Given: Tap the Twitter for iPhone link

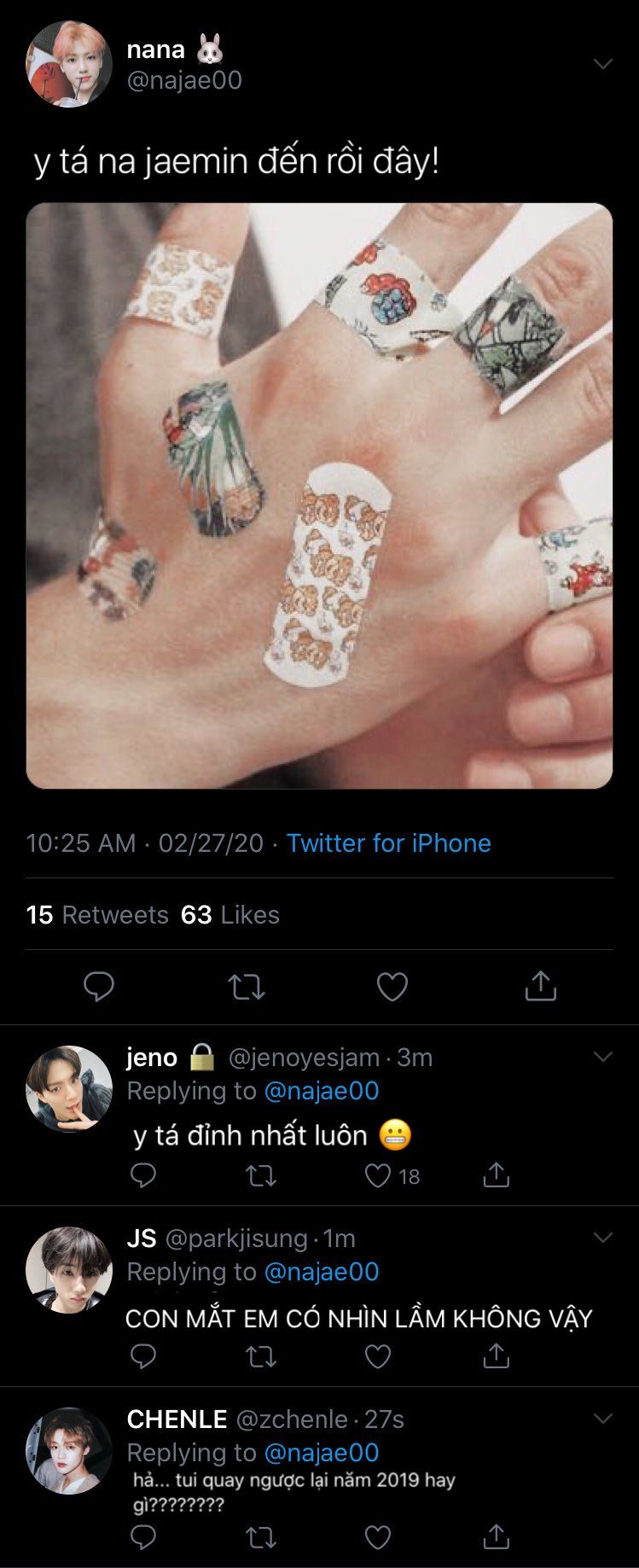Looking at the screenshot, I should [x=388, y=843].
